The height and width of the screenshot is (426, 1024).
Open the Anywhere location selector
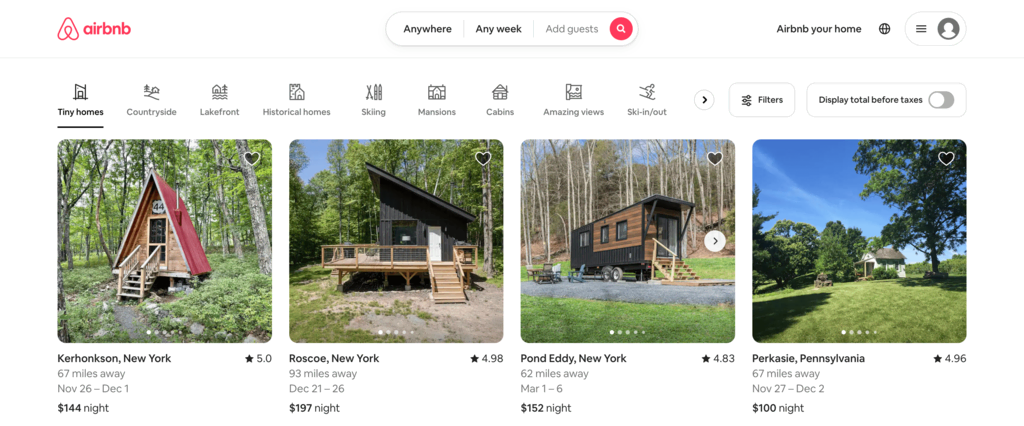point(427,29)
